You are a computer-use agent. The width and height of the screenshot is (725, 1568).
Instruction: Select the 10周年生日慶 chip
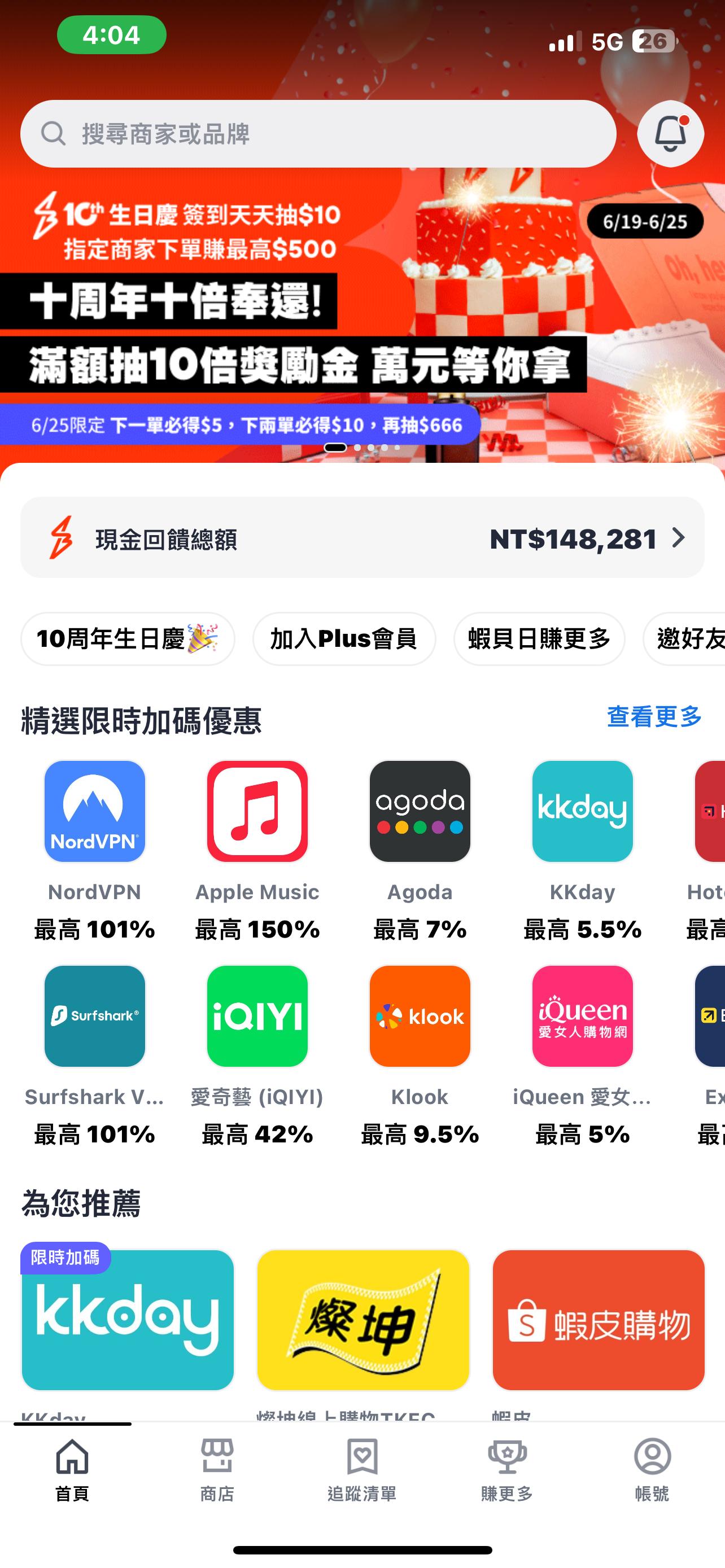(127, 639)
